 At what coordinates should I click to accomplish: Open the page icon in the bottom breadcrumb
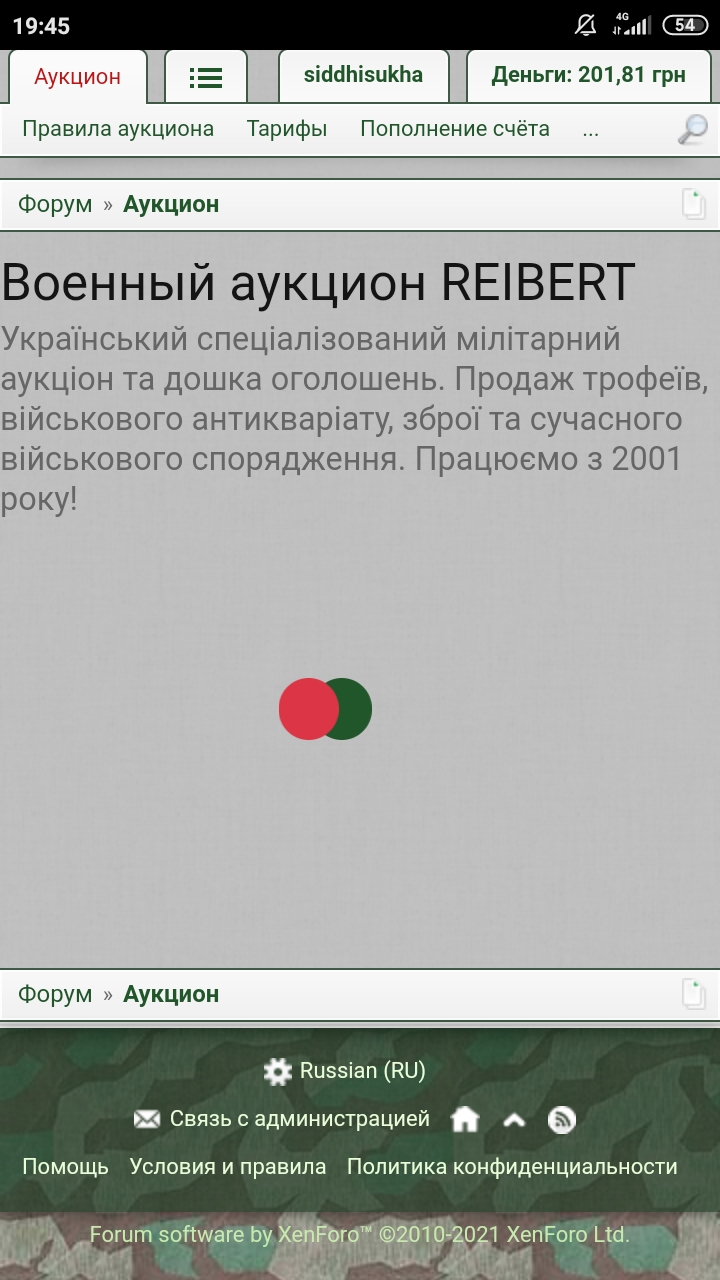693,994
